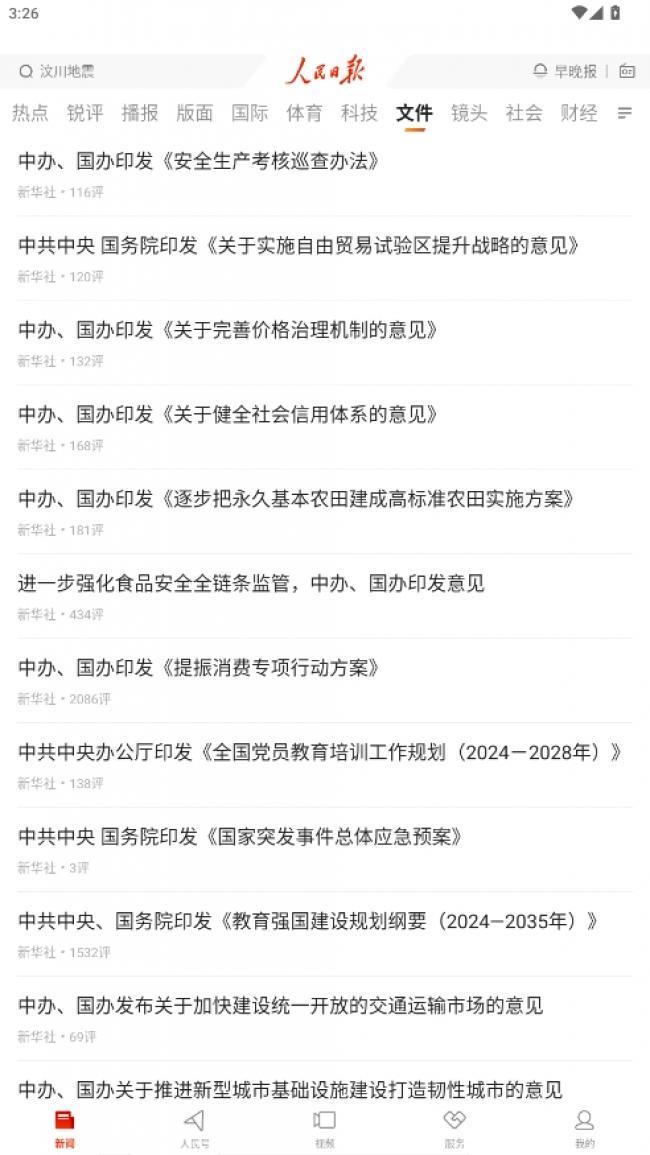
Task: Go to the 科技 channel tab
Action: click(x=360, y=113)
